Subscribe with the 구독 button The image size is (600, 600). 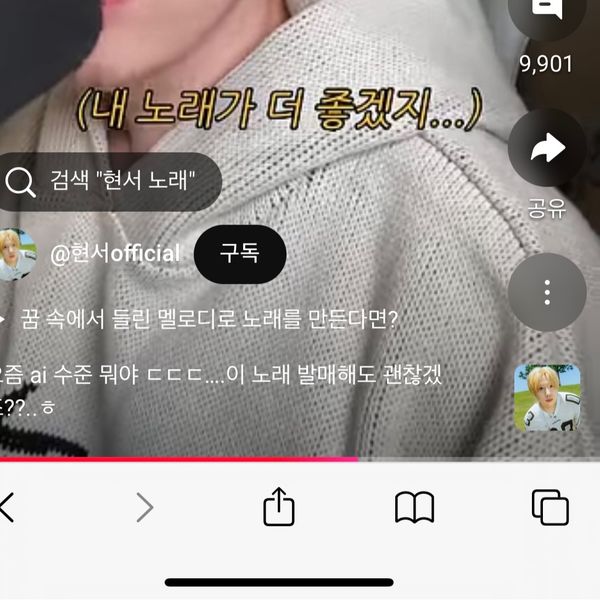pos(240,254)
